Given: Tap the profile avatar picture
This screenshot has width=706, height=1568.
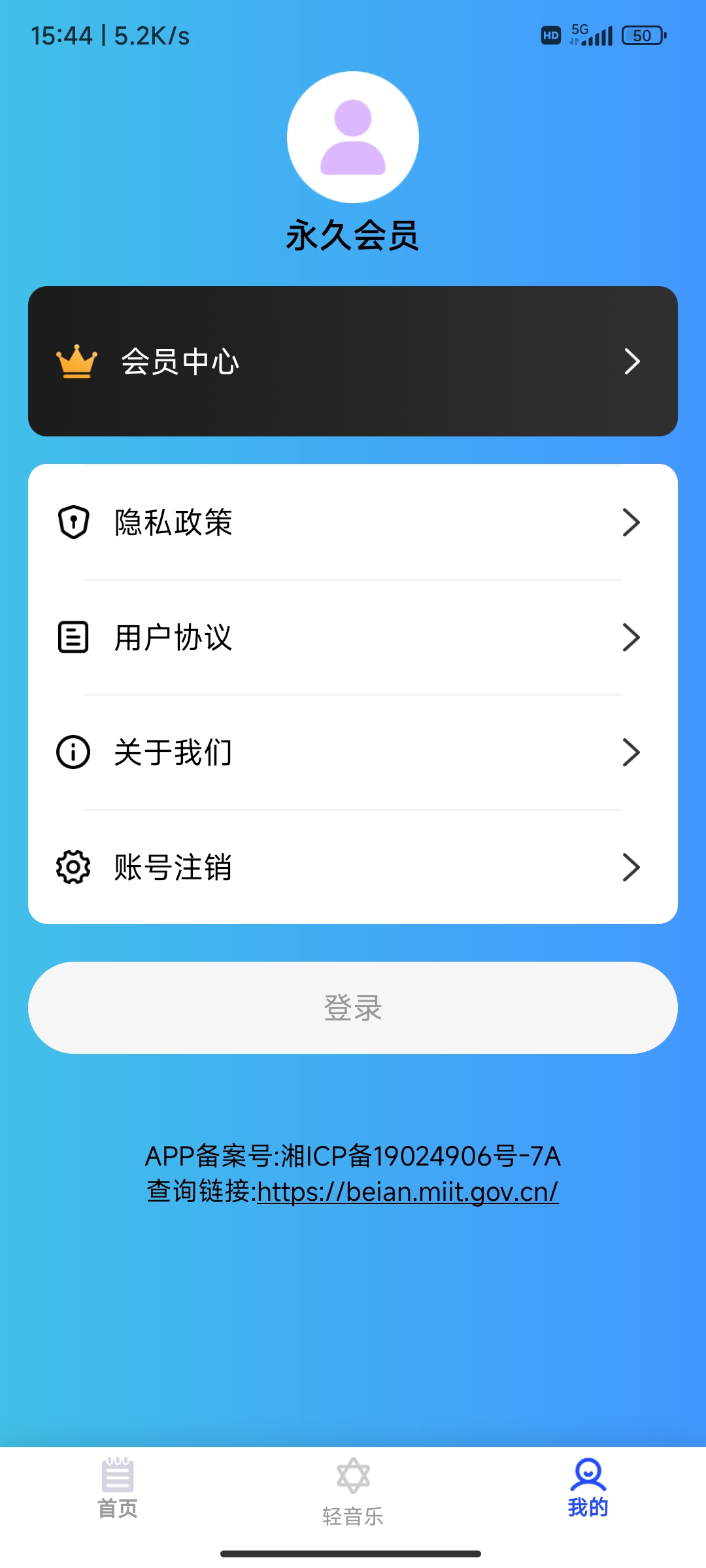Looking at the screenshot, I should point(353,137).
